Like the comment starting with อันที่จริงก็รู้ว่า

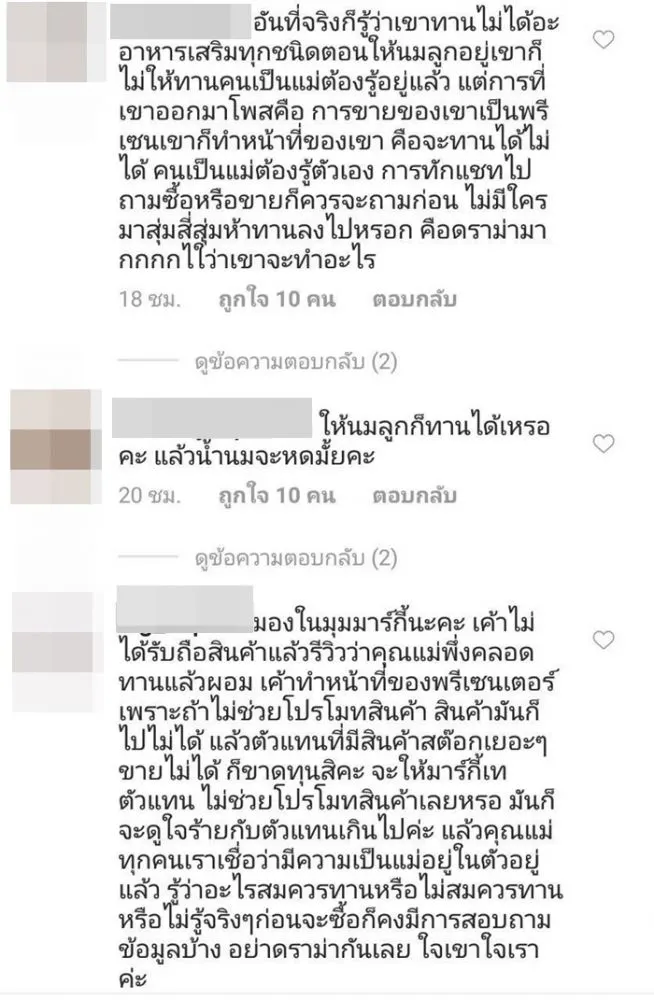(x=604, y=40)
